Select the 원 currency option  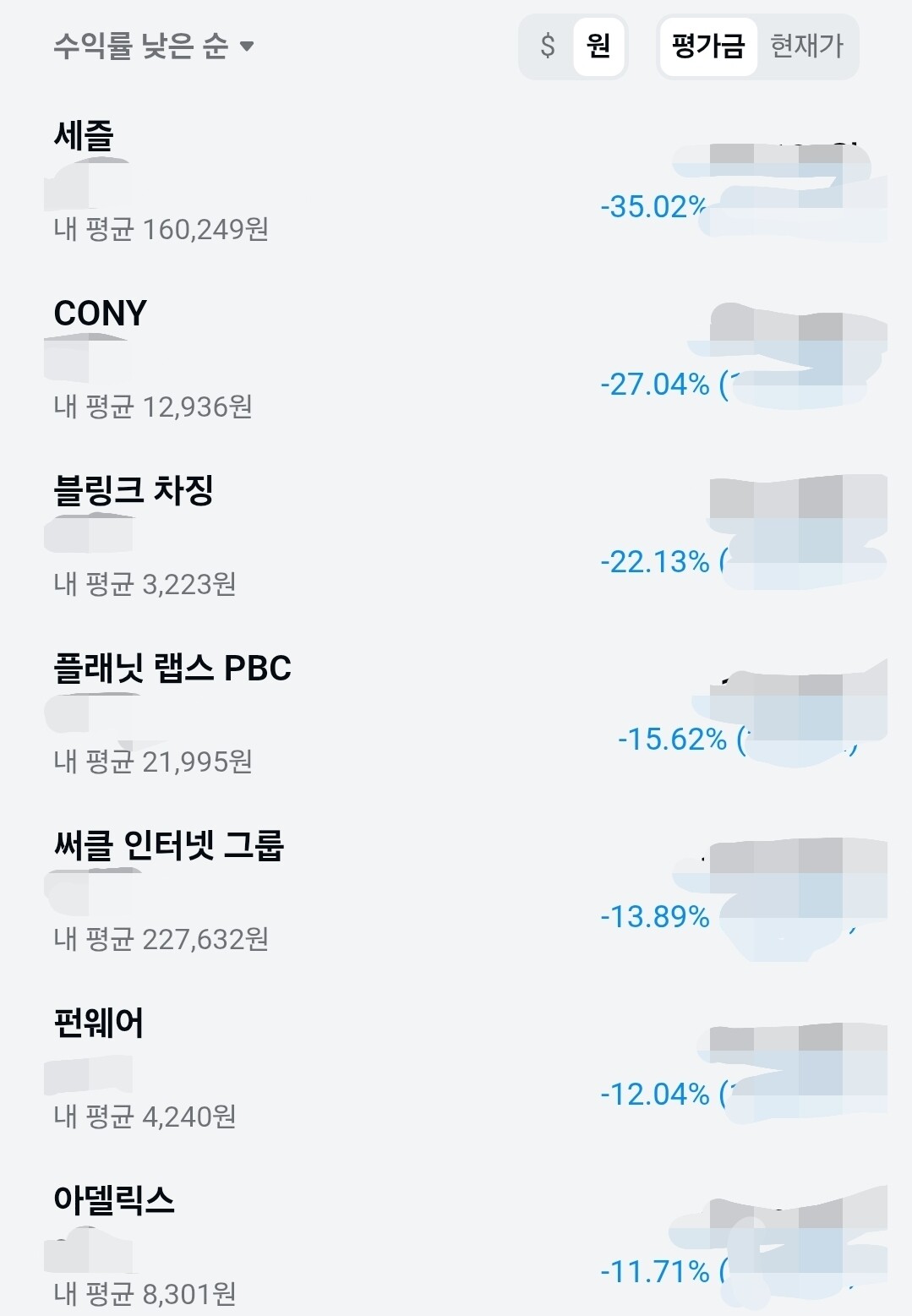click(x=598, y=46)
